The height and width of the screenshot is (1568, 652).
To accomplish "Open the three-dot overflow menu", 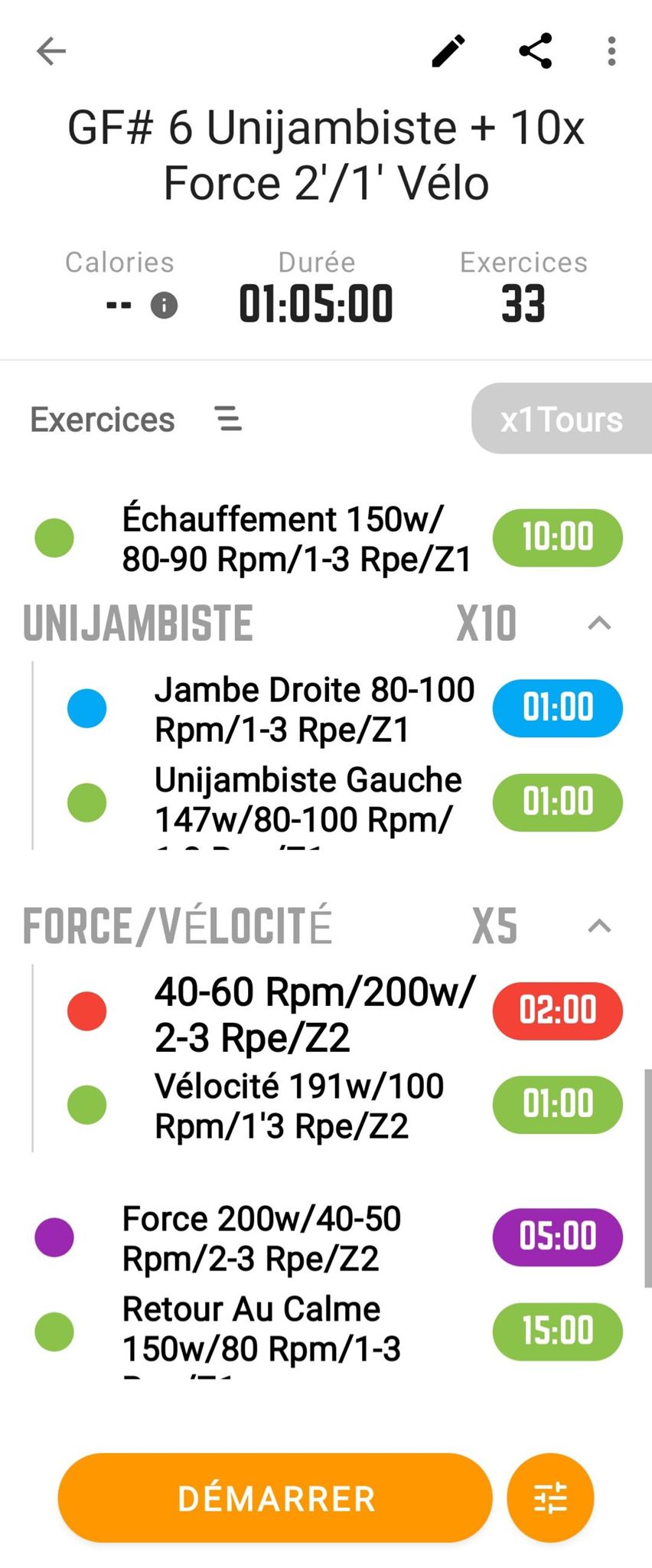I will (x=611, y=51).
